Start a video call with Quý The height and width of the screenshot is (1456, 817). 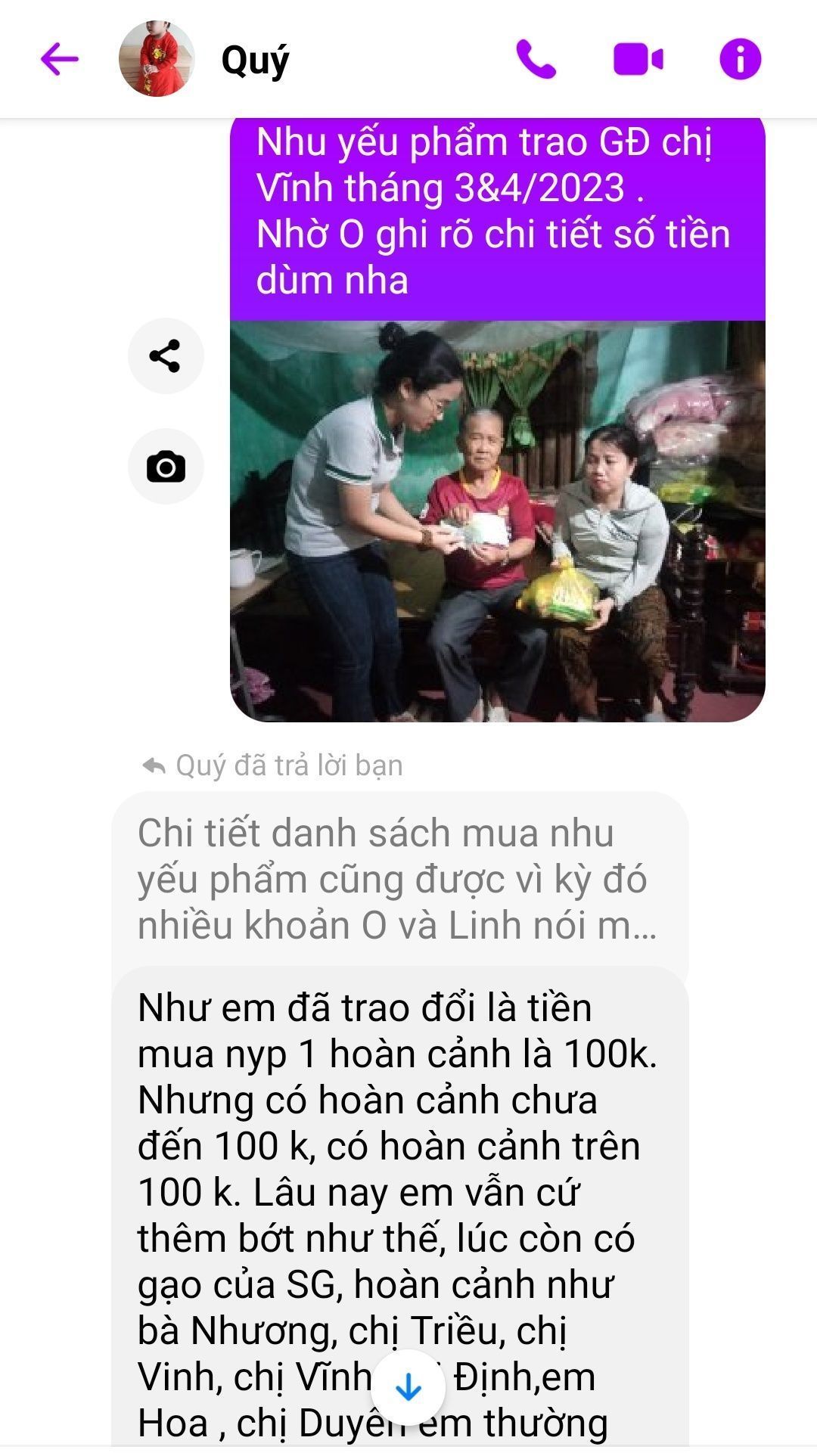pos(638,59)
